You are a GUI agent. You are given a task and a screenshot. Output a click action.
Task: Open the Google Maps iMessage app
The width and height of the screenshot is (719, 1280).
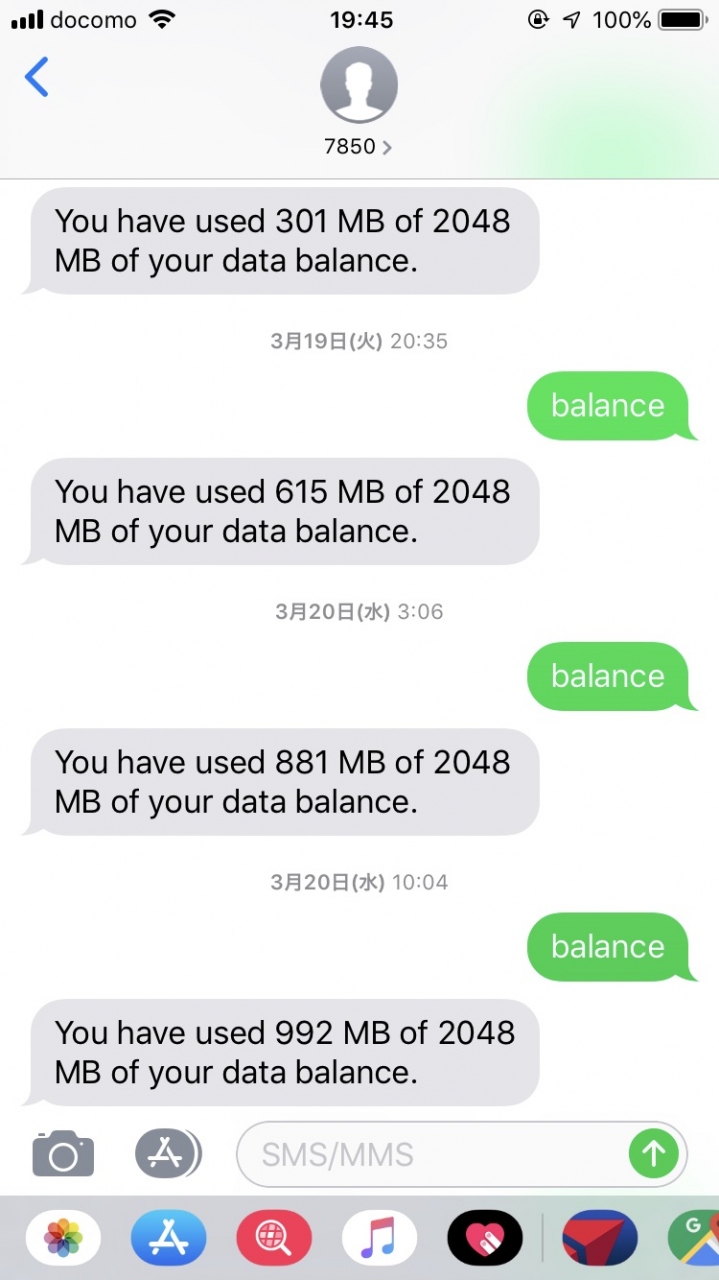pos(696,1238)
